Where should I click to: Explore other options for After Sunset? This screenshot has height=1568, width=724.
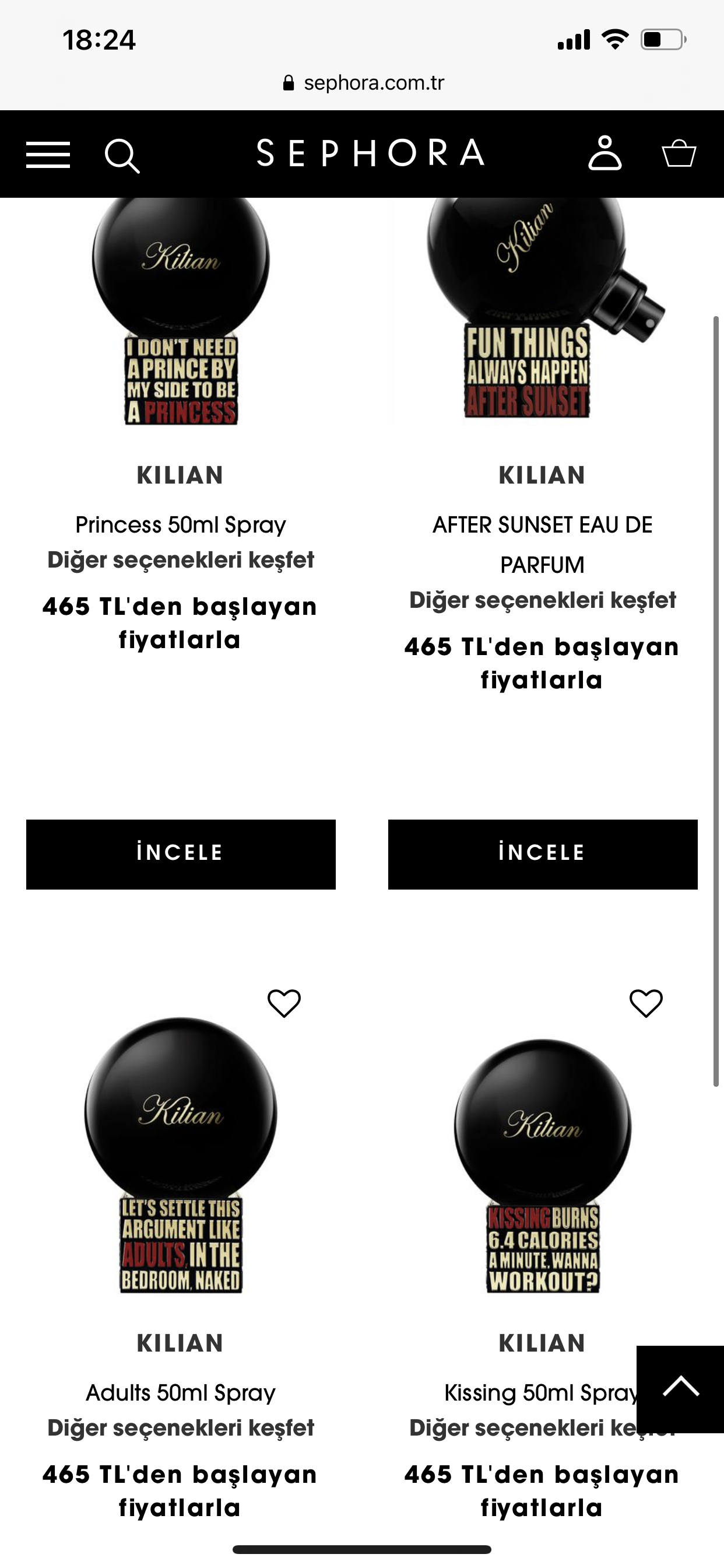[x=542, y=600]
